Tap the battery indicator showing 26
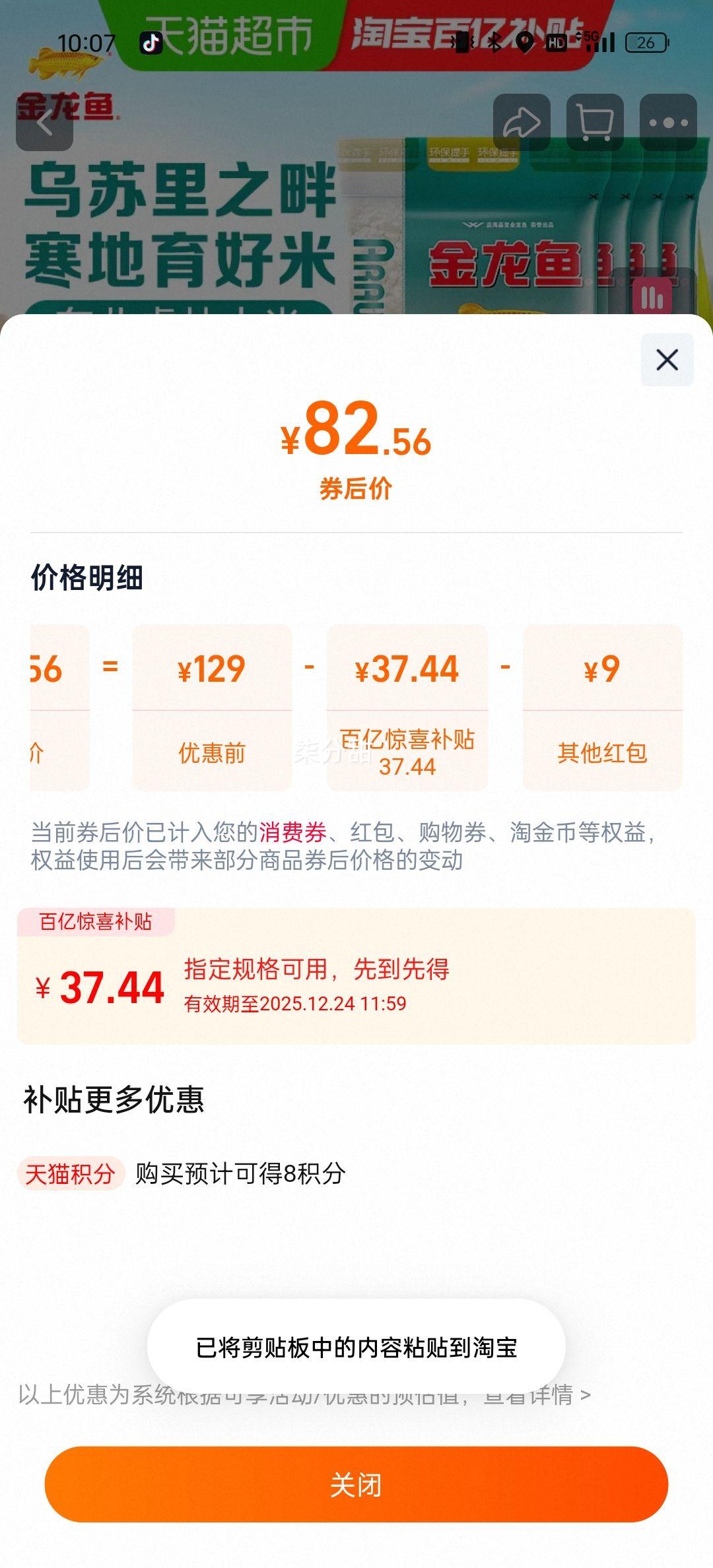 click(645, 44)
